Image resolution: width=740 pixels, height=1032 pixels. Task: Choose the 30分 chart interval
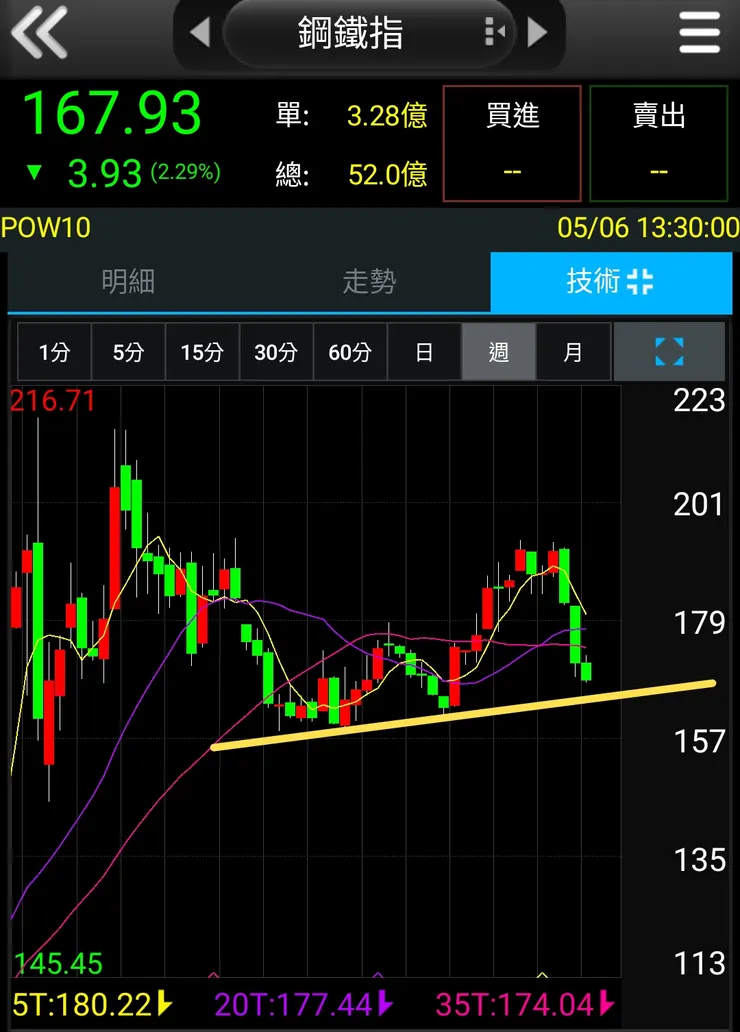pyautogui.click(x=276, y=352)
